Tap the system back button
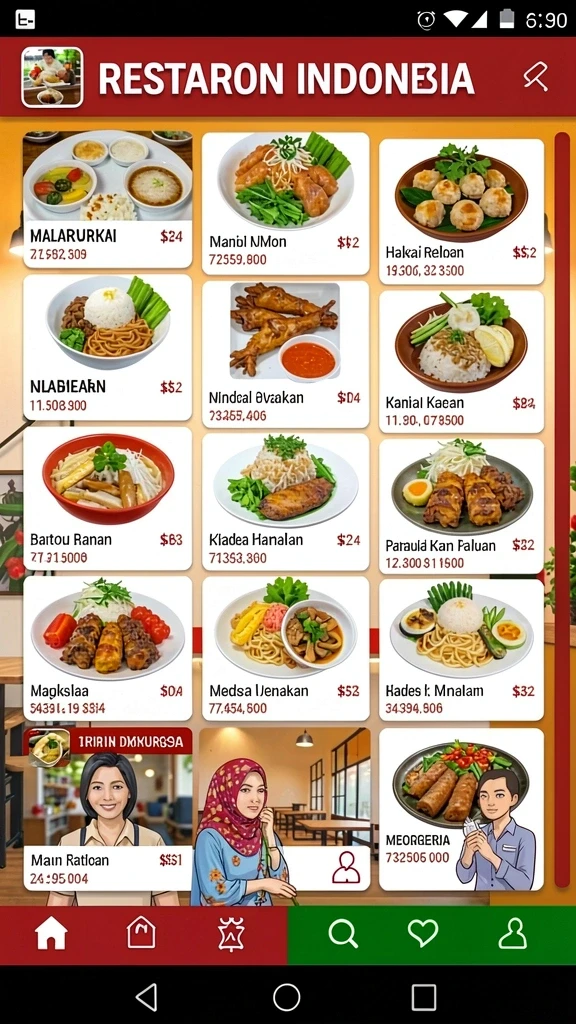This screenshot has height=1024, width=576. 146,997
